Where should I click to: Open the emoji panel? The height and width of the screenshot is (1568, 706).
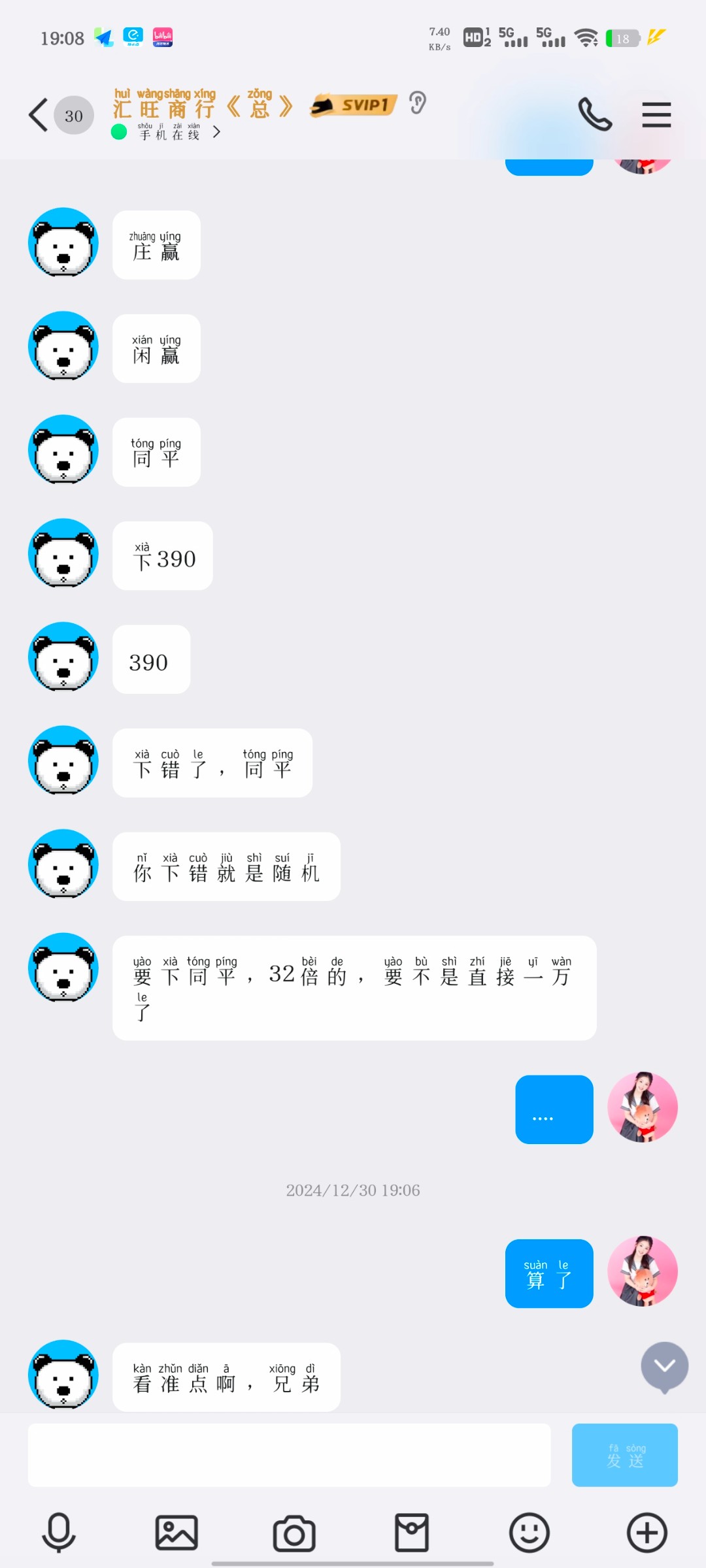pyautogui.click(x=529, y=1532)
